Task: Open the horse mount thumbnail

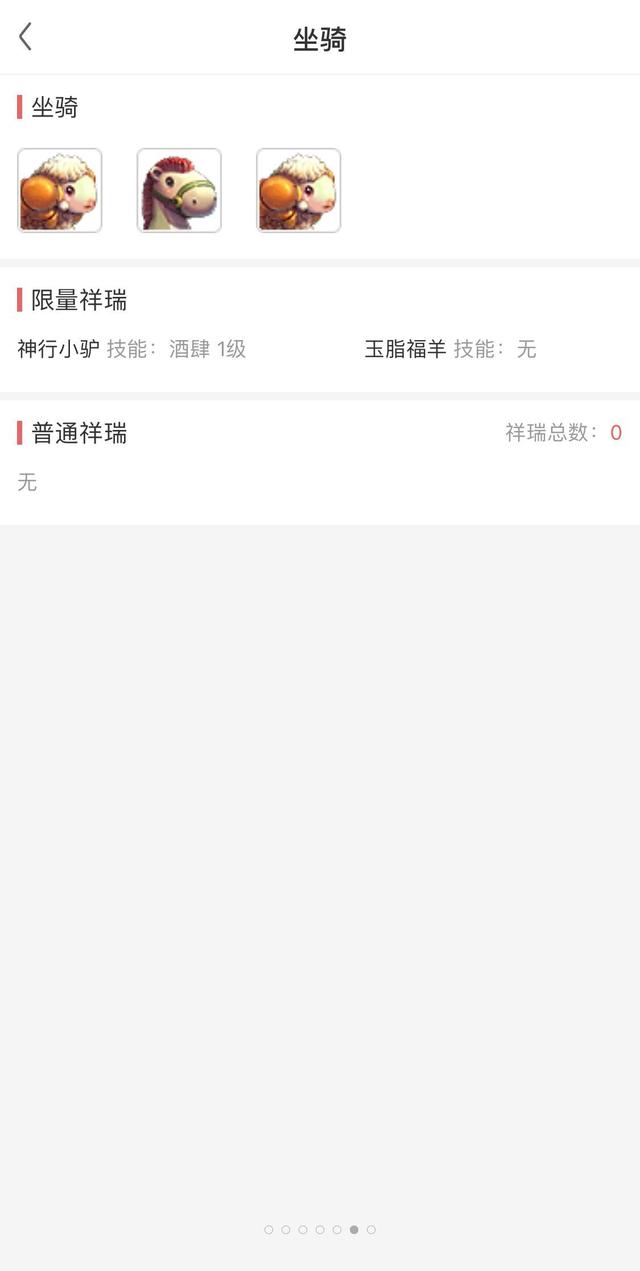Action: pyautogui.click(x=179, y=190)
